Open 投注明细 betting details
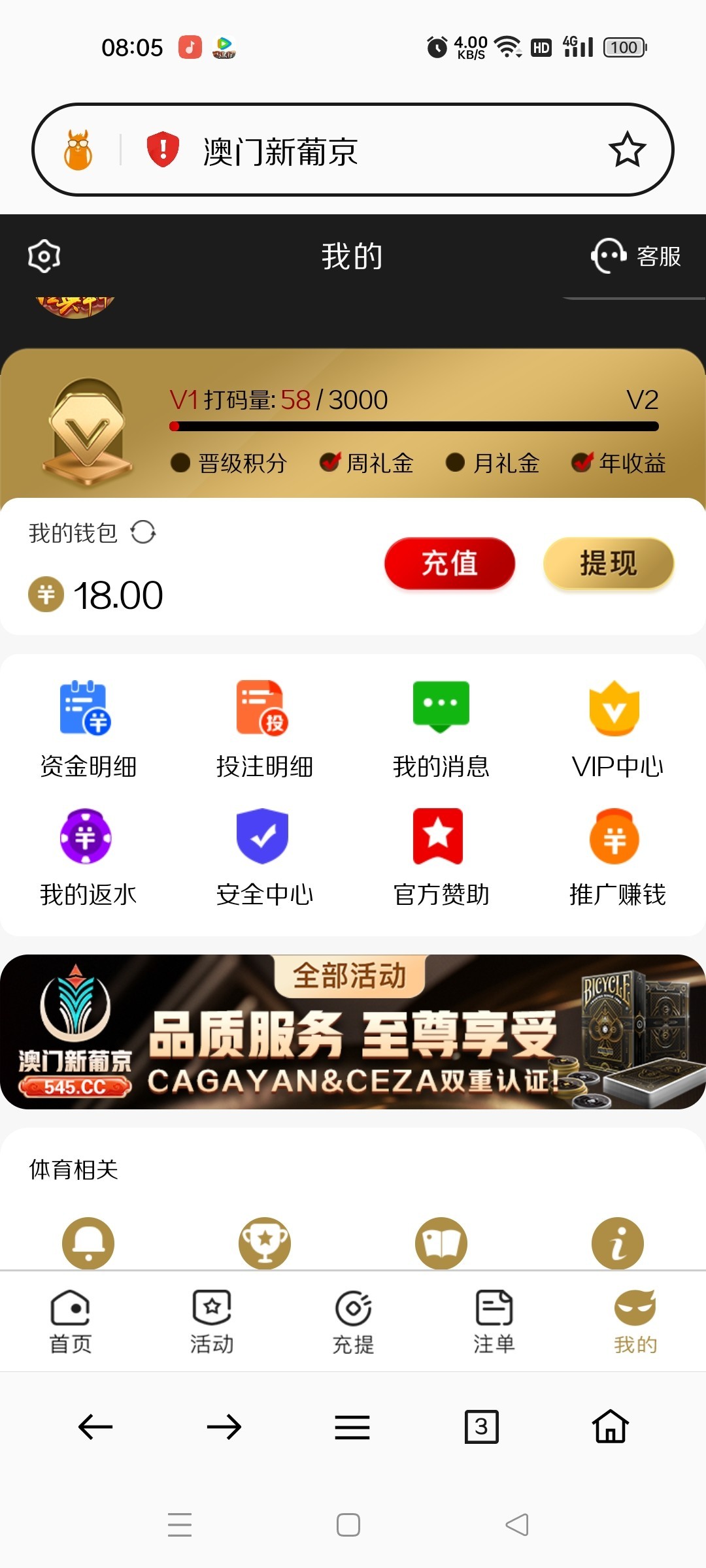Viewport: 706px width, 1568px height. click(x=265, y=728)
